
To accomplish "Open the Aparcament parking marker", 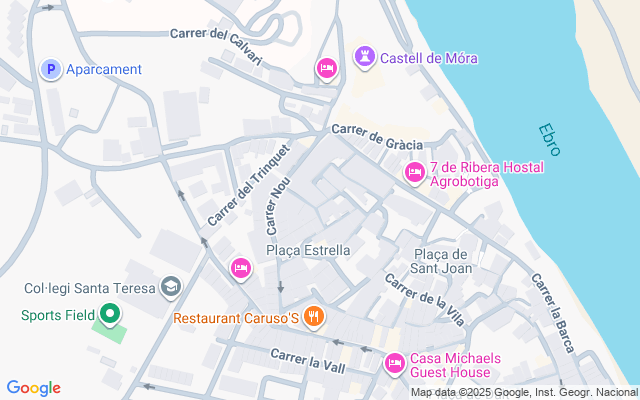I will coord(51,69).
